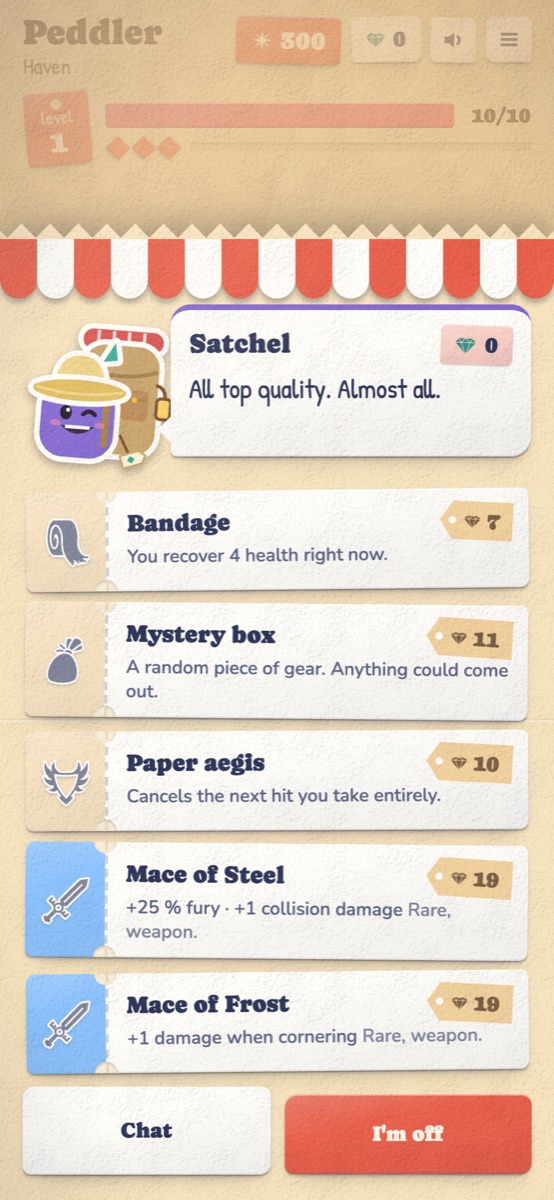Chat with the peddler
Screen dimensions: 554x1200
(147, 1131)
